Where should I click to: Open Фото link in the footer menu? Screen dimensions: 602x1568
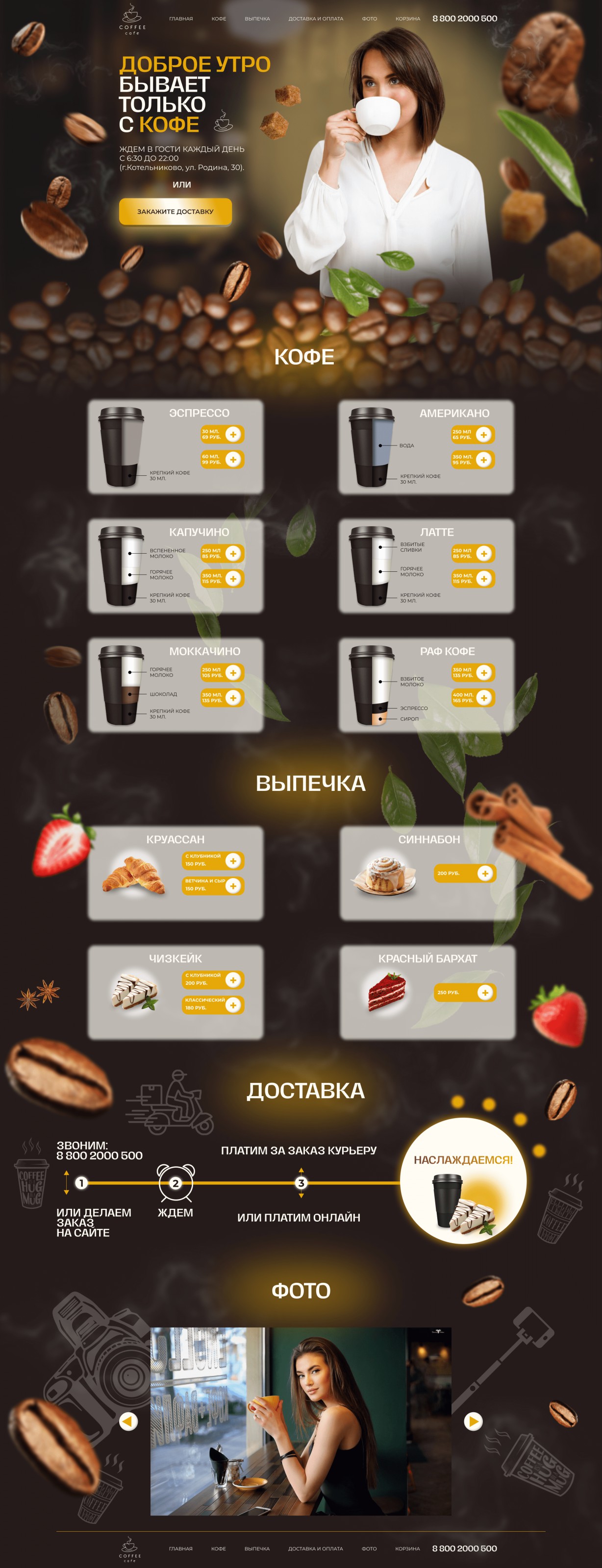[x=369, y=1548]
